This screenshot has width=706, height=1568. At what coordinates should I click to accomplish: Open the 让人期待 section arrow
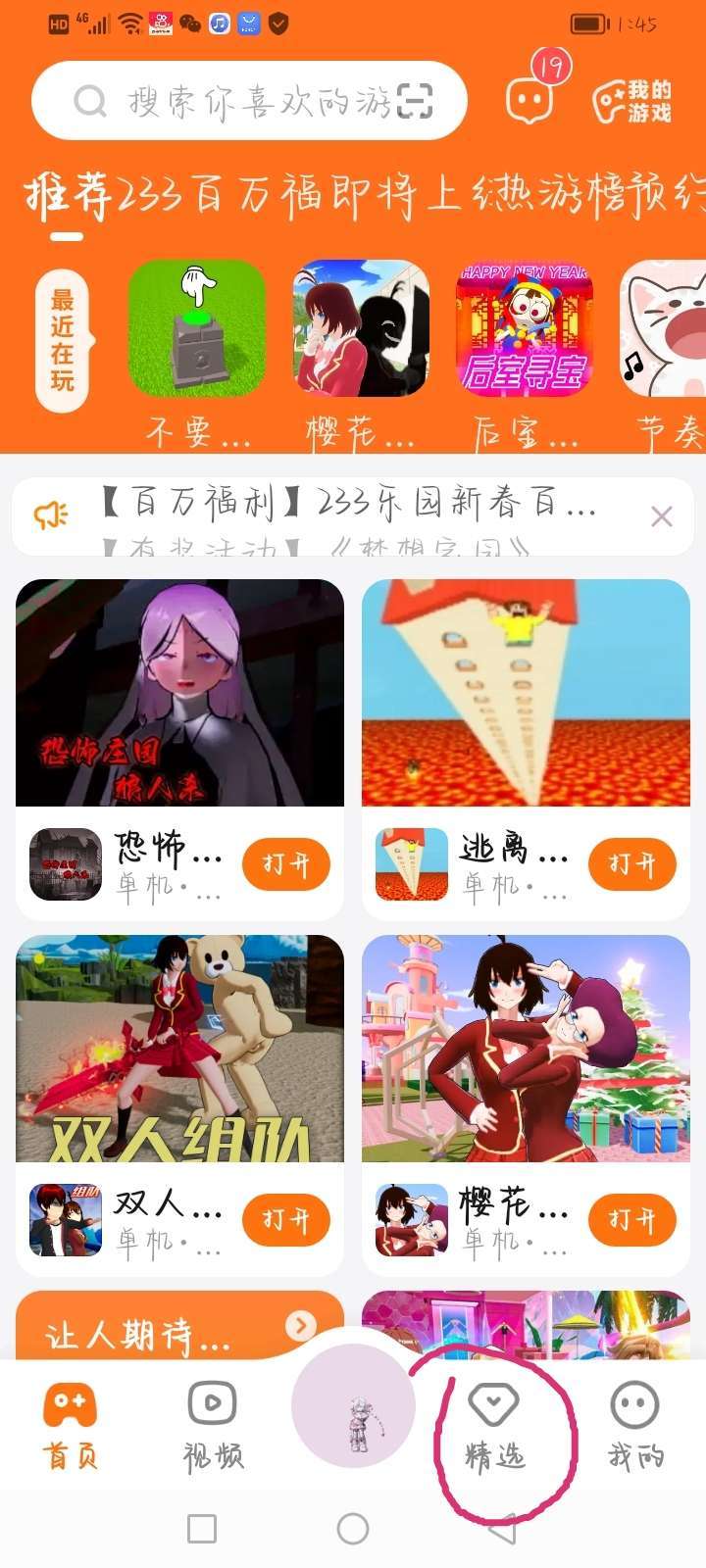point(301,1326)
